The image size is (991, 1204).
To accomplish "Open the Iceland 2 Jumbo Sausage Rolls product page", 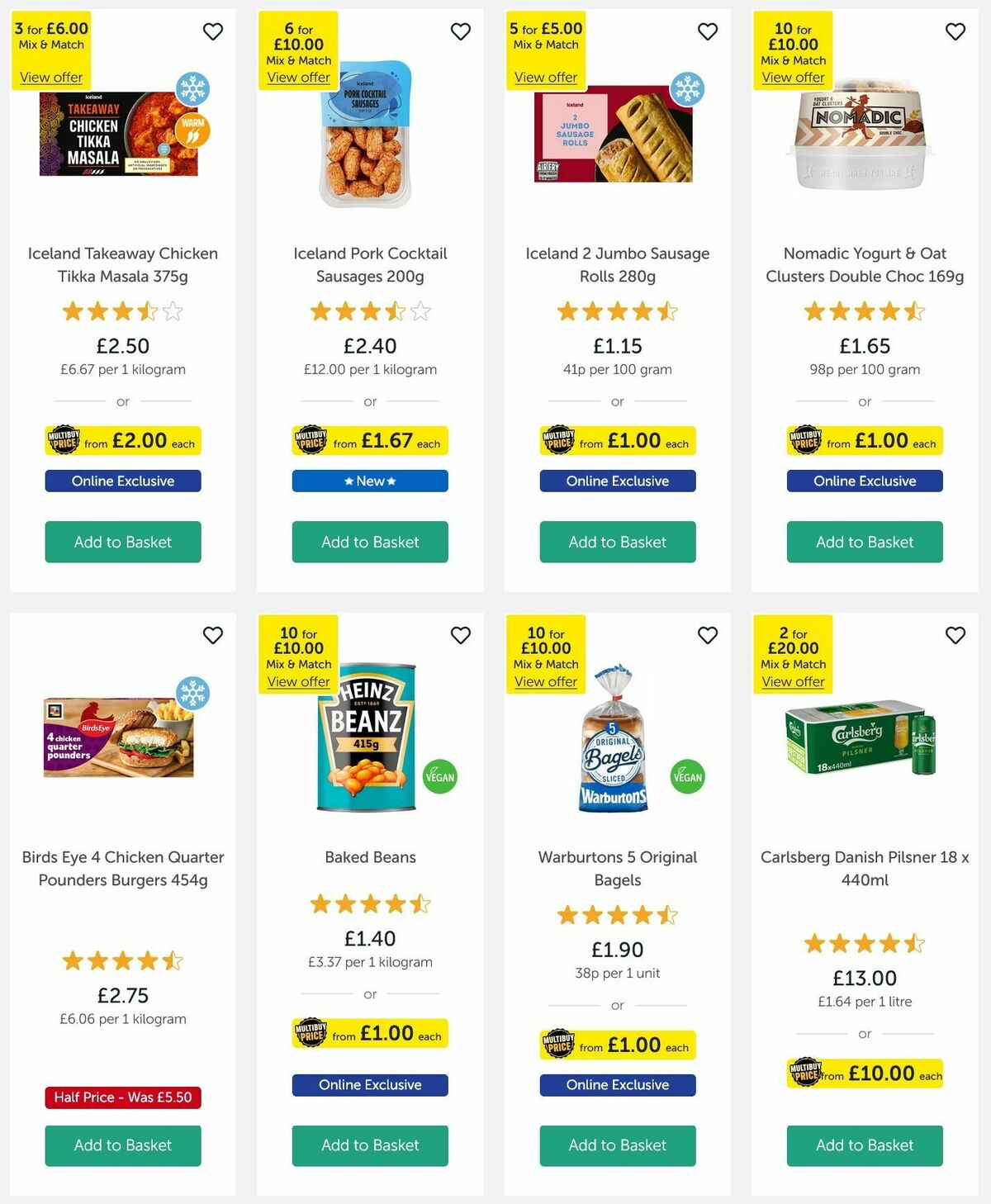I will pyautogui.click(x=617, y=265).
